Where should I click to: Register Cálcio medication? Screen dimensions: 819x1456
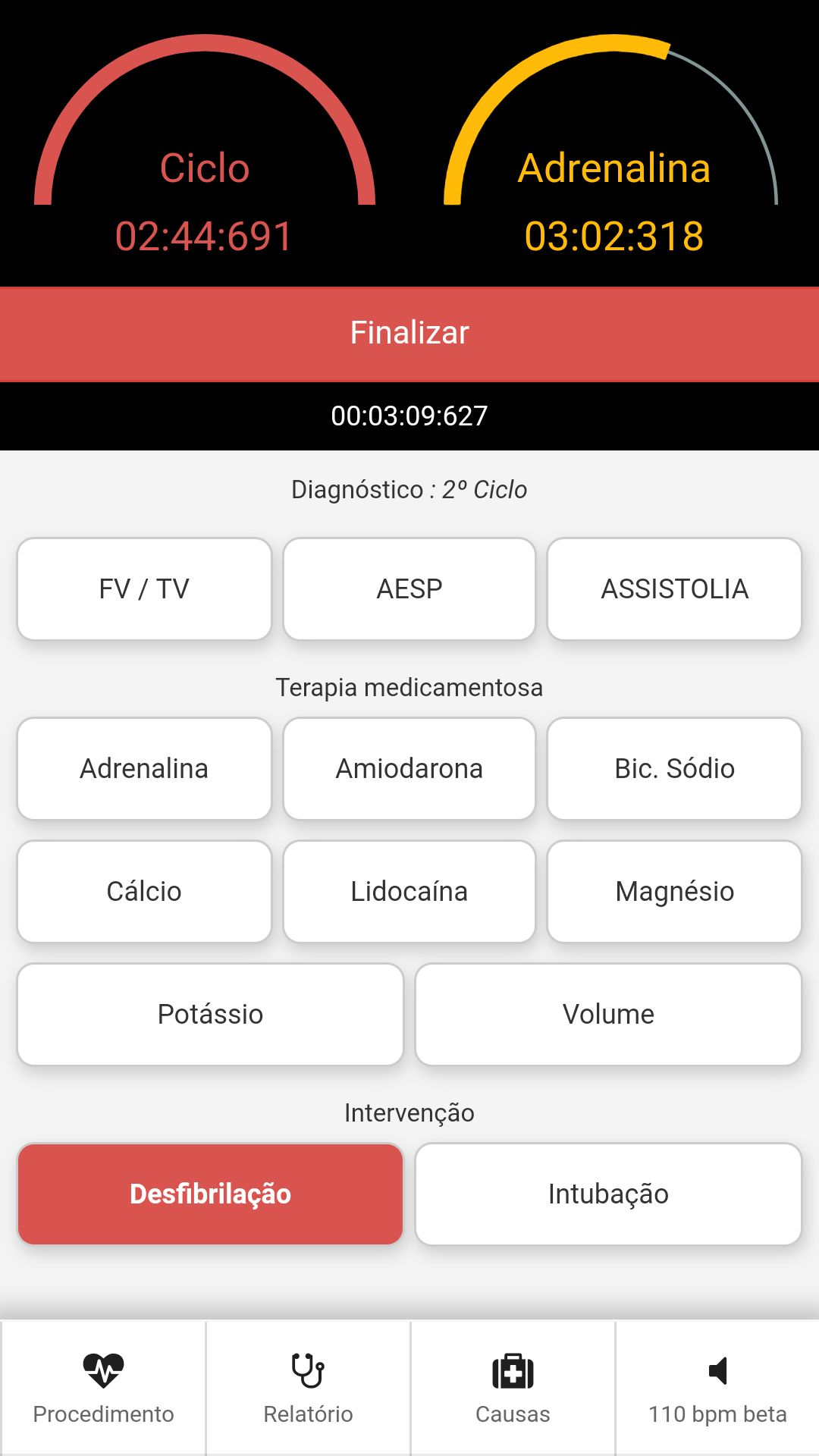point(144,892)
